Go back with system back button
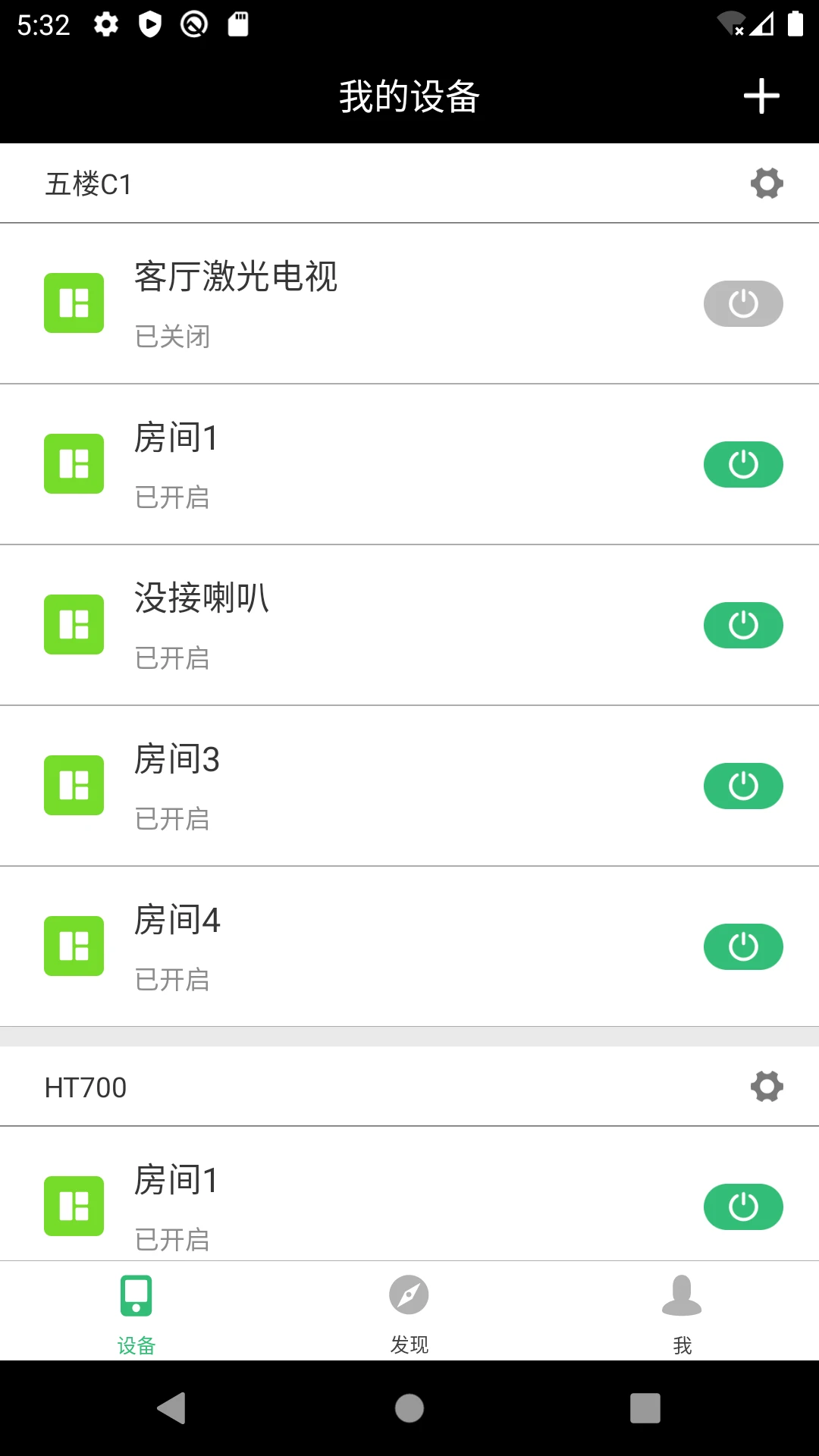Viewport: 819px width, 1456px height. [172, 1408]
